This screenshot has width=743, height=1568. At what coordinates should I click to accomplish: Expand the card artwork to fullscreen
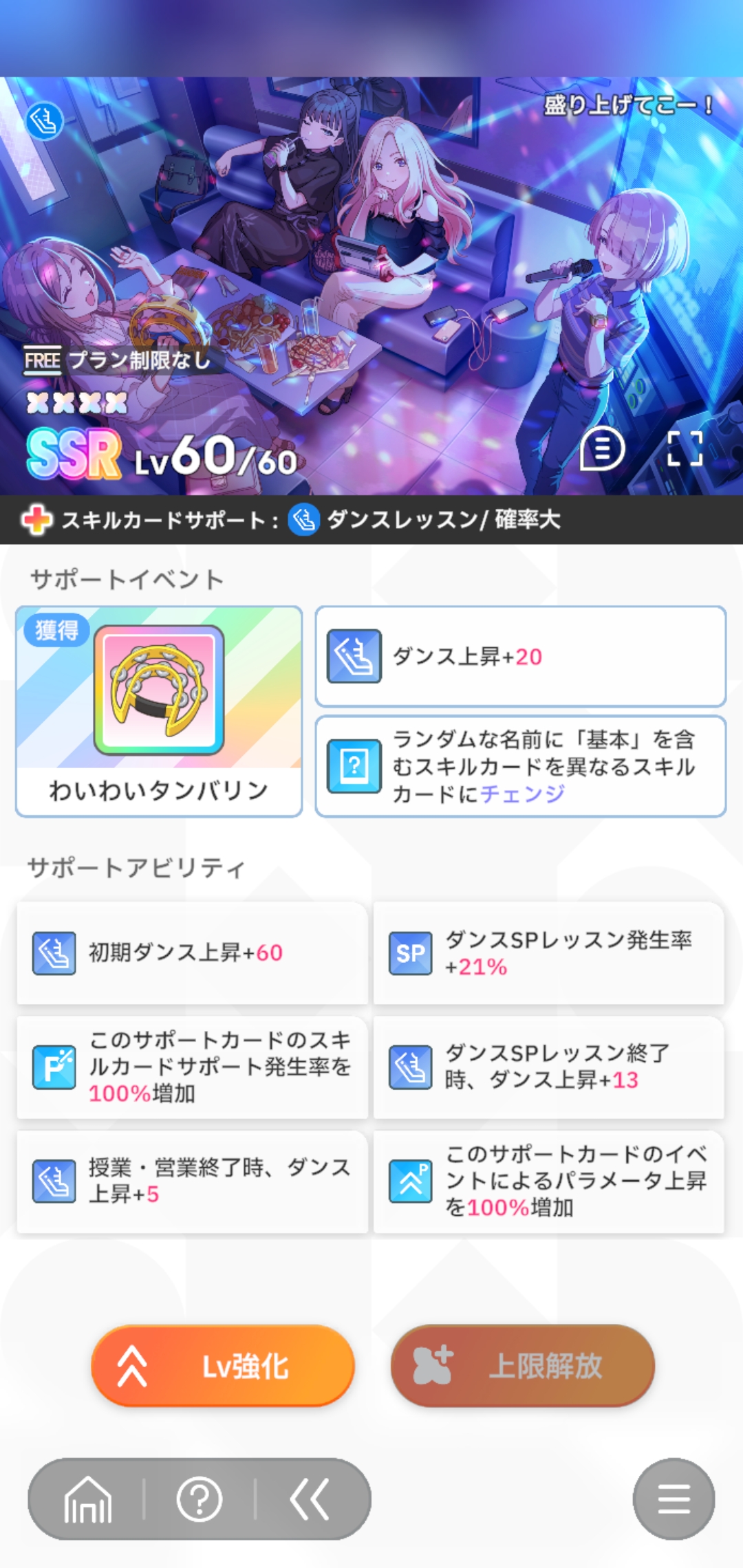(685, 450)
